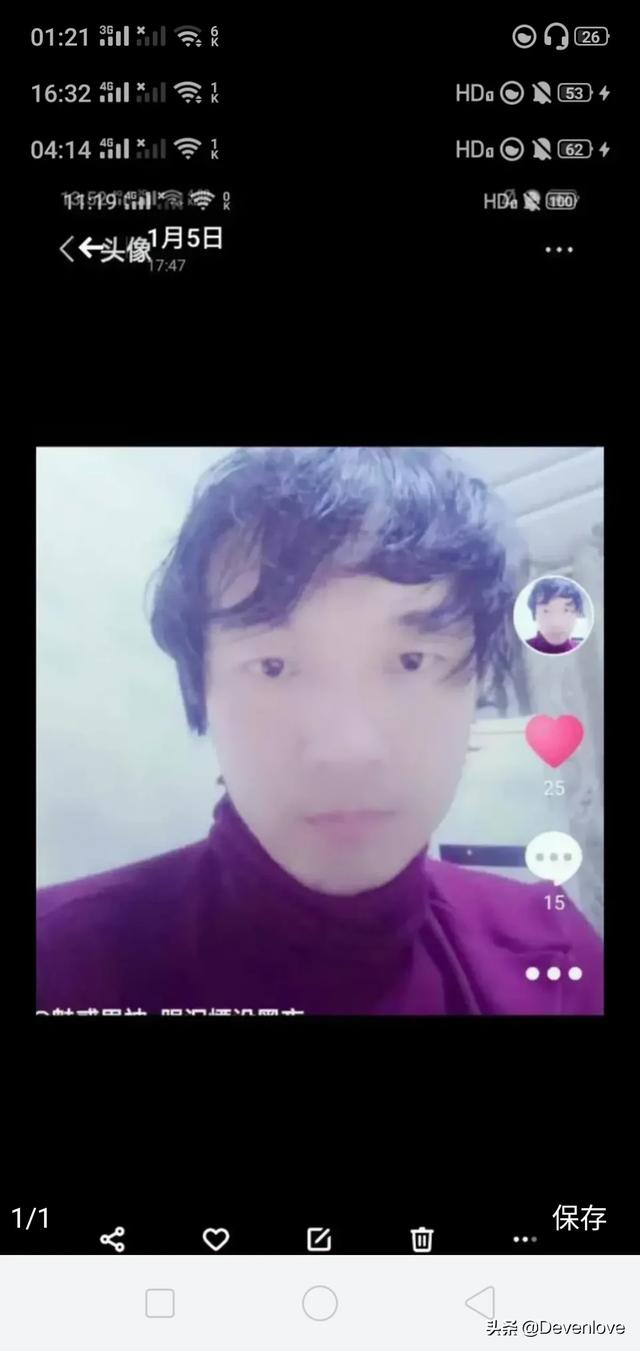Edit this photo
Image resolution: width=640 pixels, height=1351 pixels.
(319, 1240)
